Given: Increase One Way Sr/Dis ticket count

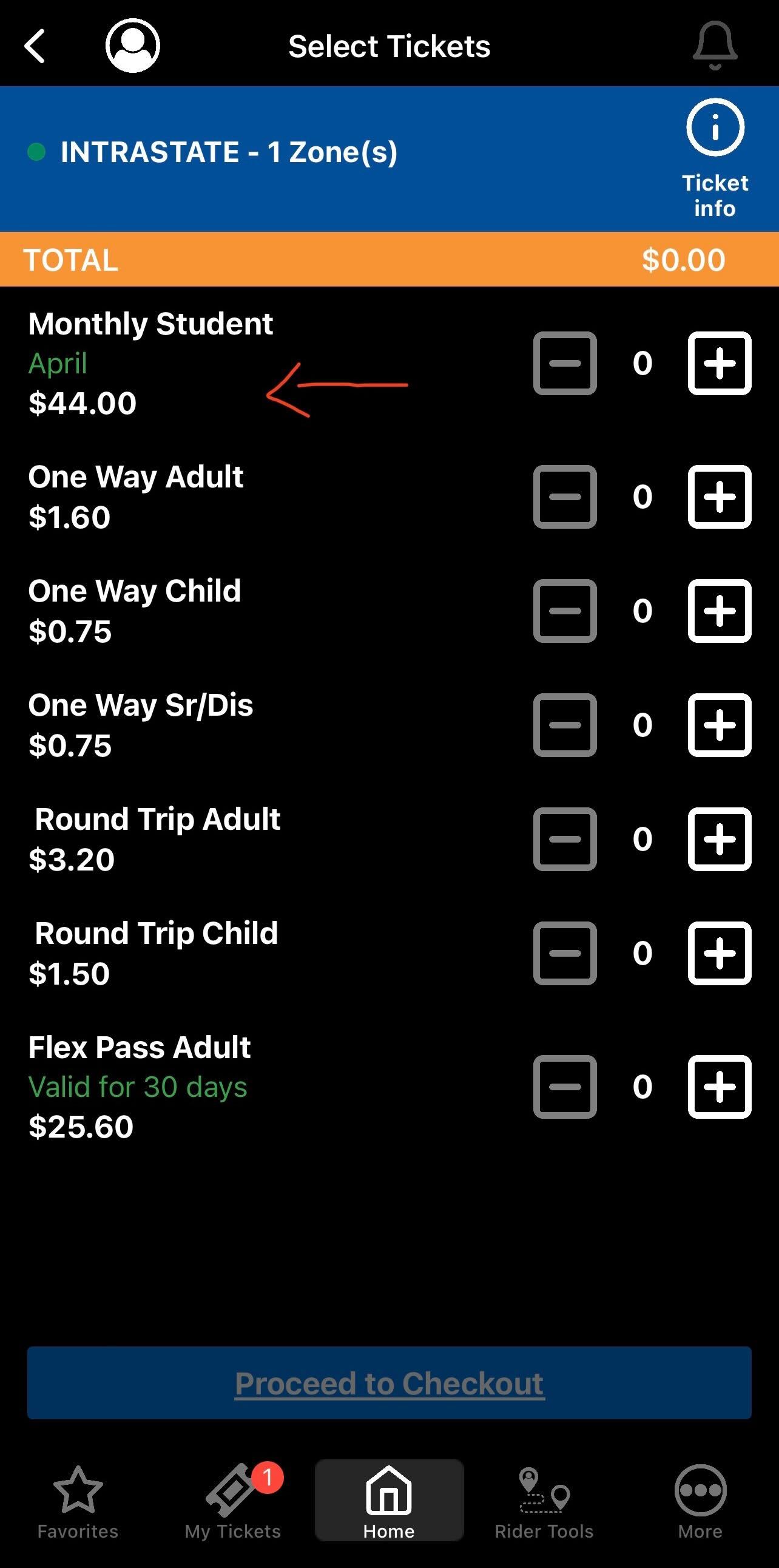Looking at the screenshot, I should [x=720, y=725].
